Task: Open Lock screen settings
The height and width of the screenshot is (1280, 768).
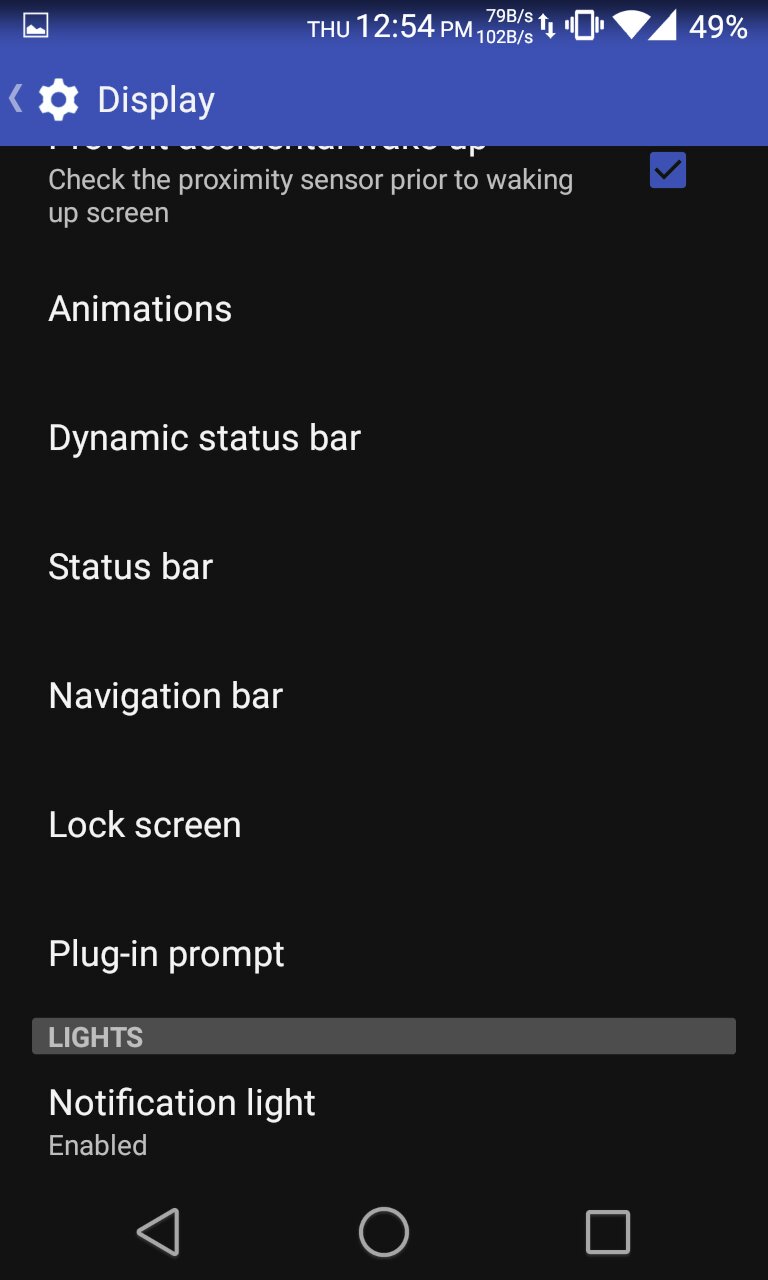Action: tap(144, 825)
